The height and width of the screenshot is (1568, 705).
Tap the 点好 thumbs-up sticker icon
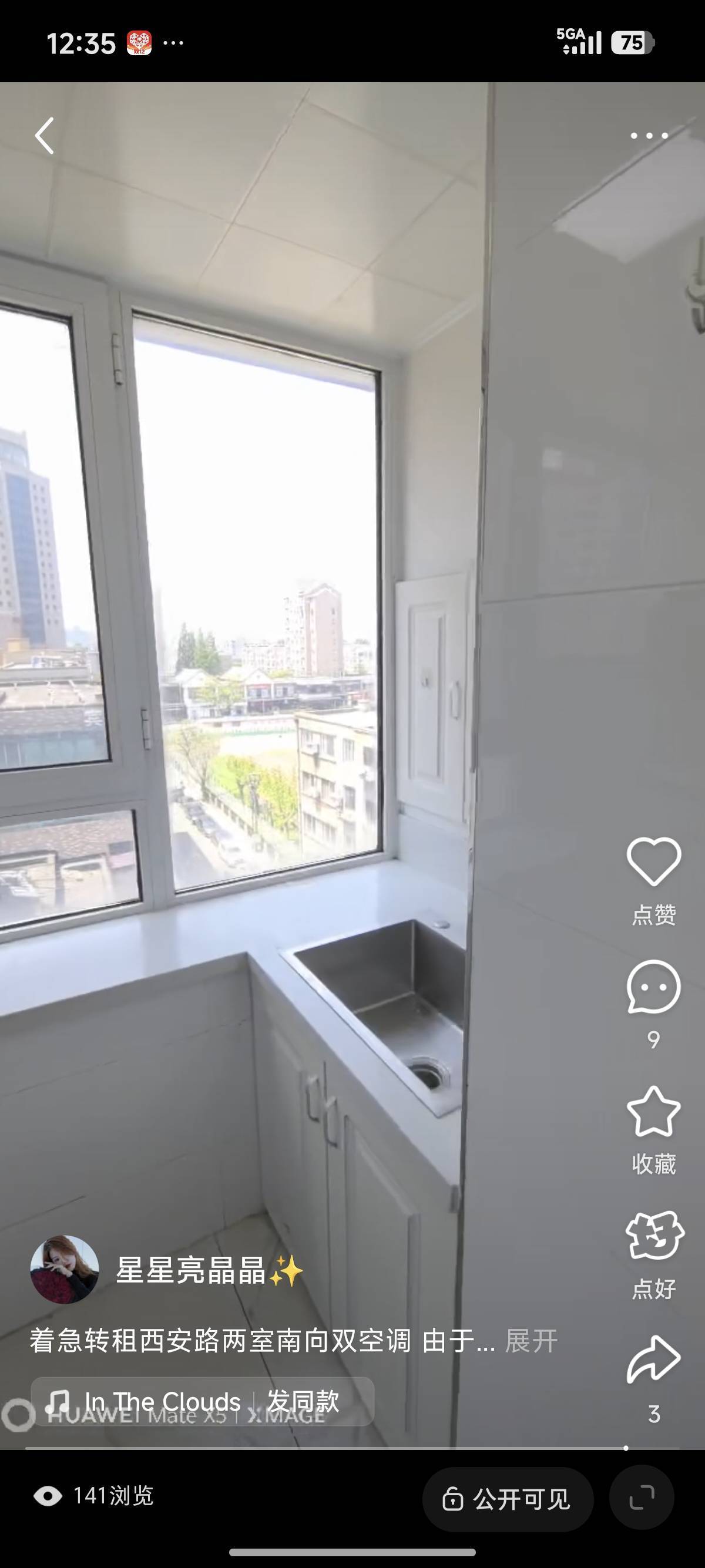(654, 1236)
